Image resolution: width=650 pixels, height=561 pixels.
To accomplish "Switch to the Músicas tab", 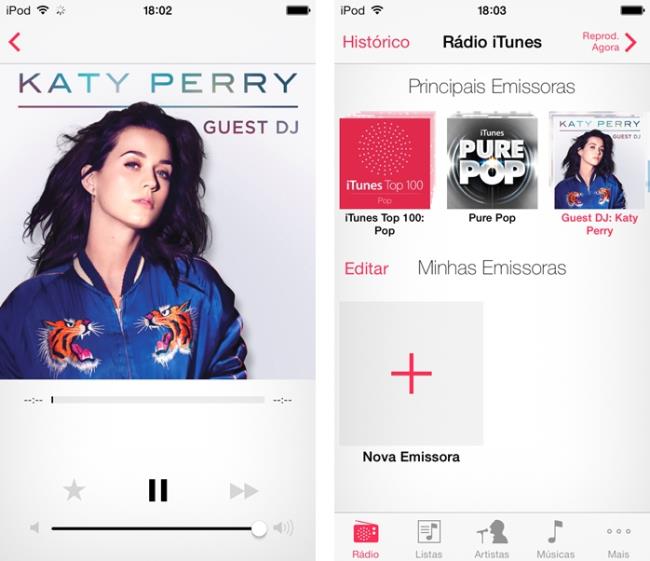I will click(555, 538).
